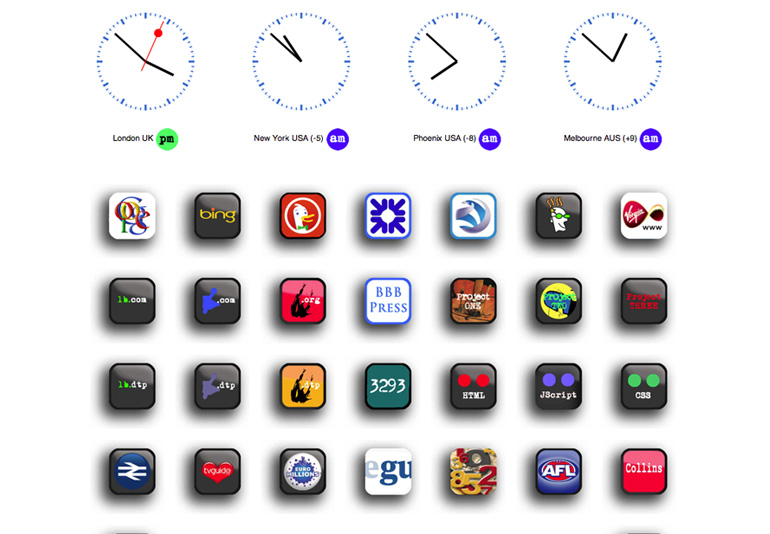Tap the Virgin www icon
This screenshot has height=534, width=770.
[x=644, y=216]
